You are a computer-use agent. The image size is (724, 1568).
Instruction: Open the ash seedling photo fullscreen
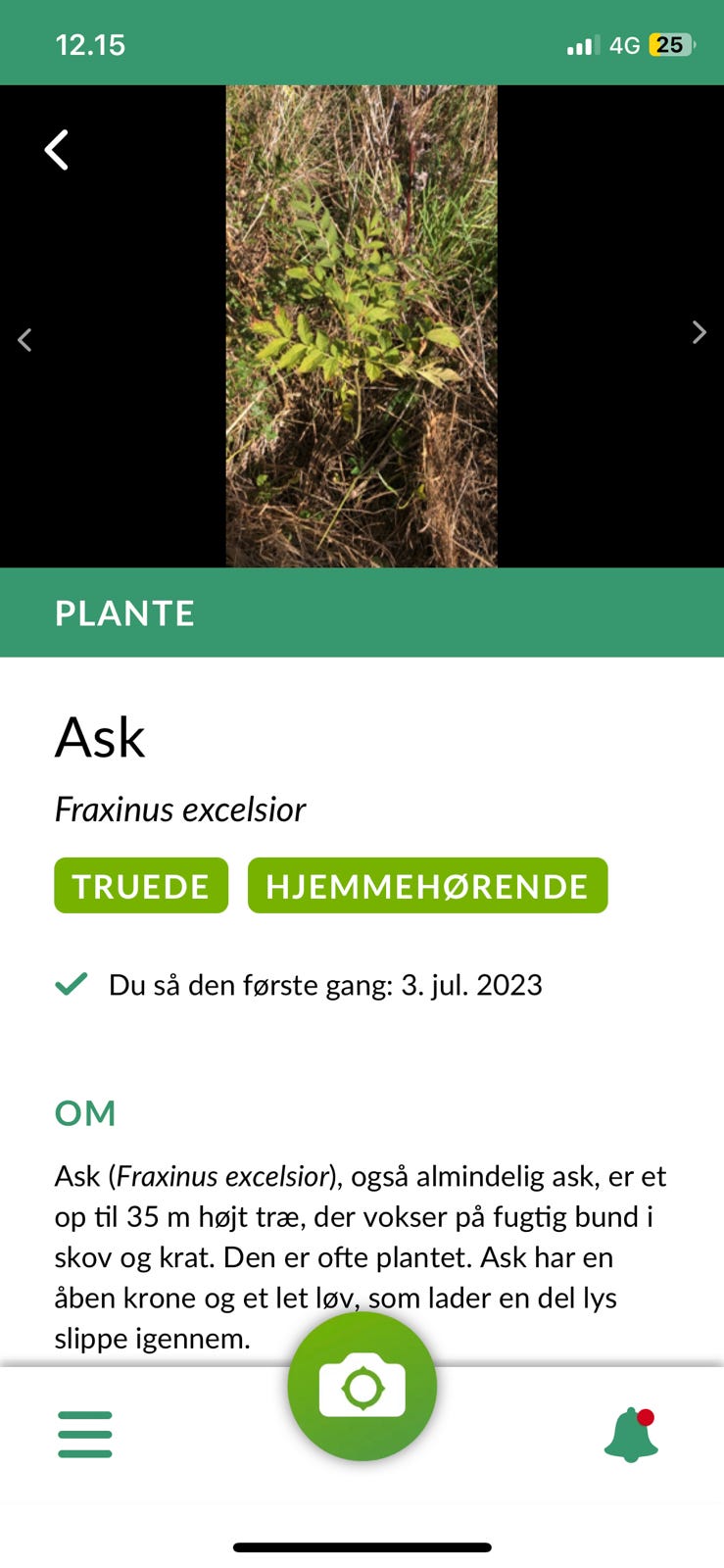point(362,326)
